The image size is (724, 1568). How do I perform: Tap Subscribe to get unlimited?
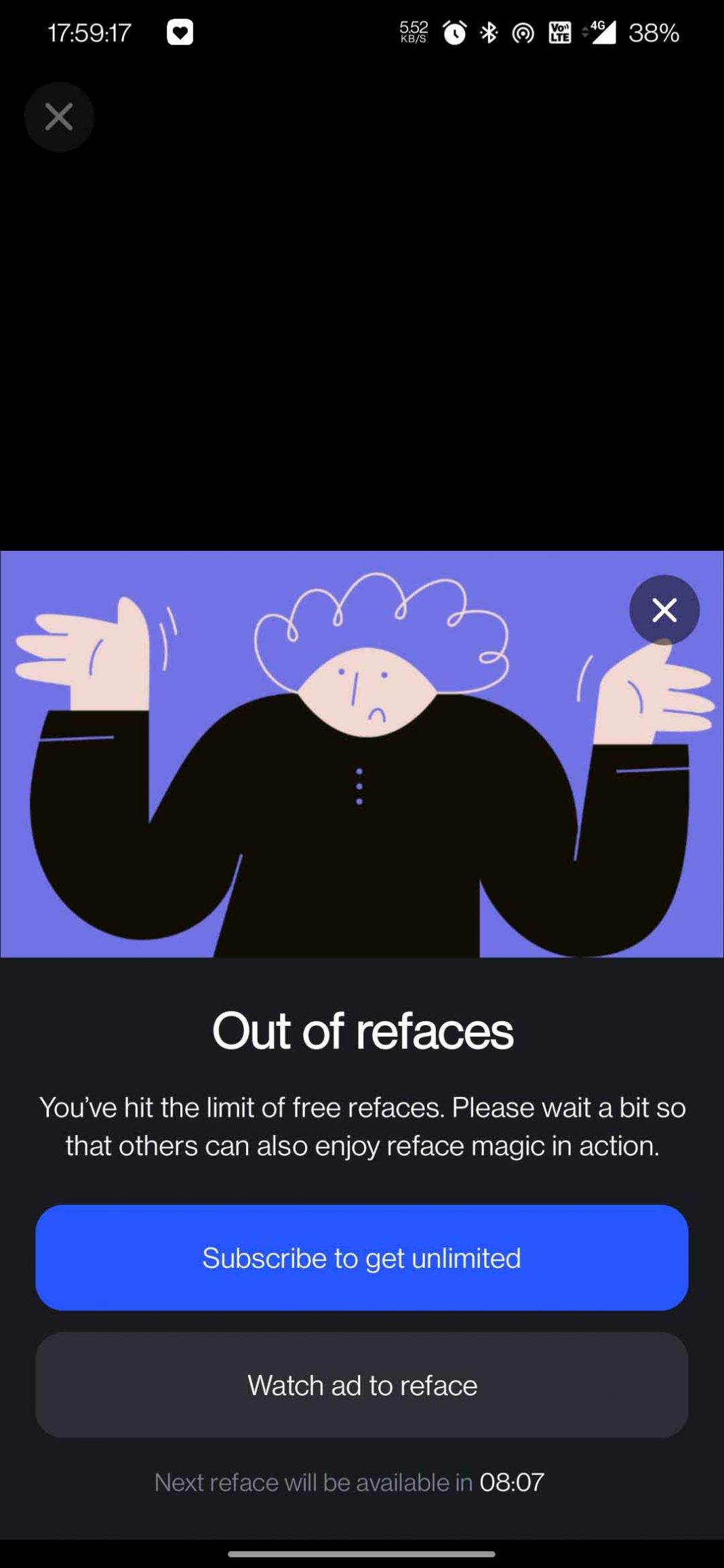[x=362, y=1258]
